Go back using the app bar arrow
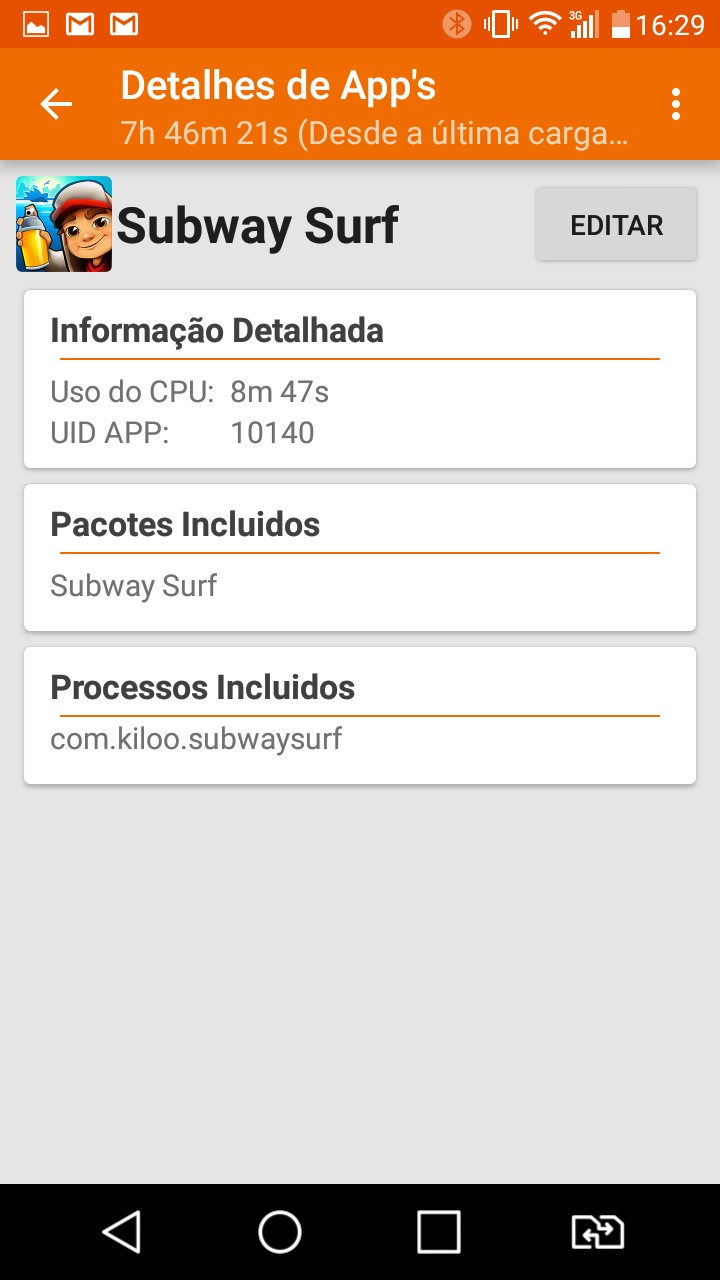 [56, 104]
